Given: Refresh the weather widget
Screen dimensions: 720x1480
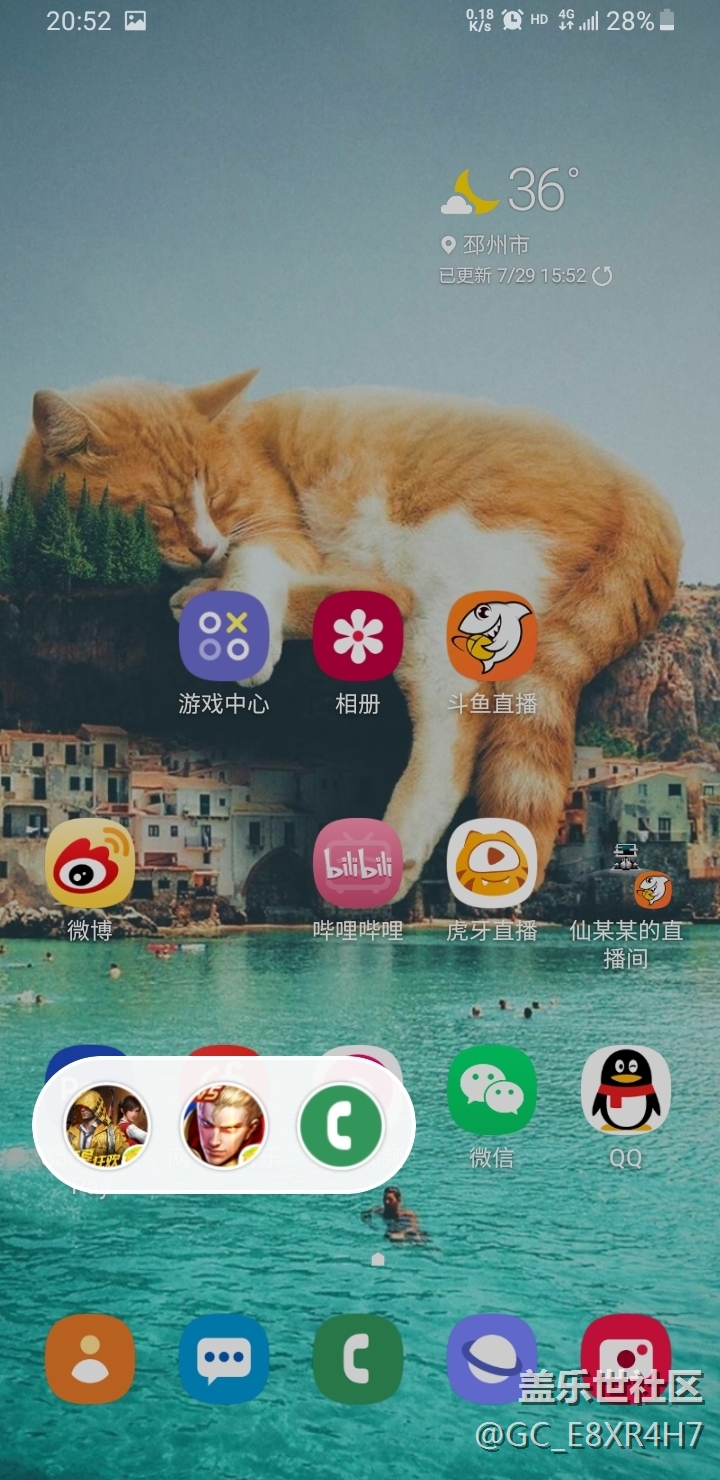Looking at the screenshot, I should [x=602, y=276].
